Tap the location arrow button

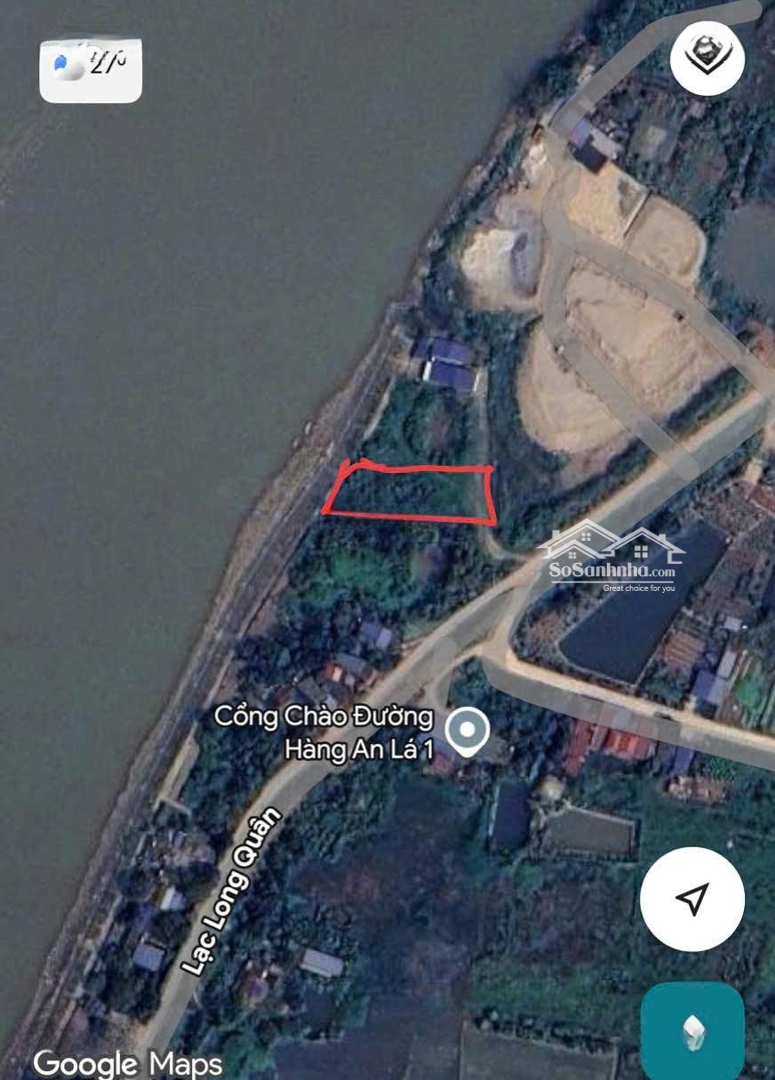pyautogui.click(x=692, y=898)
